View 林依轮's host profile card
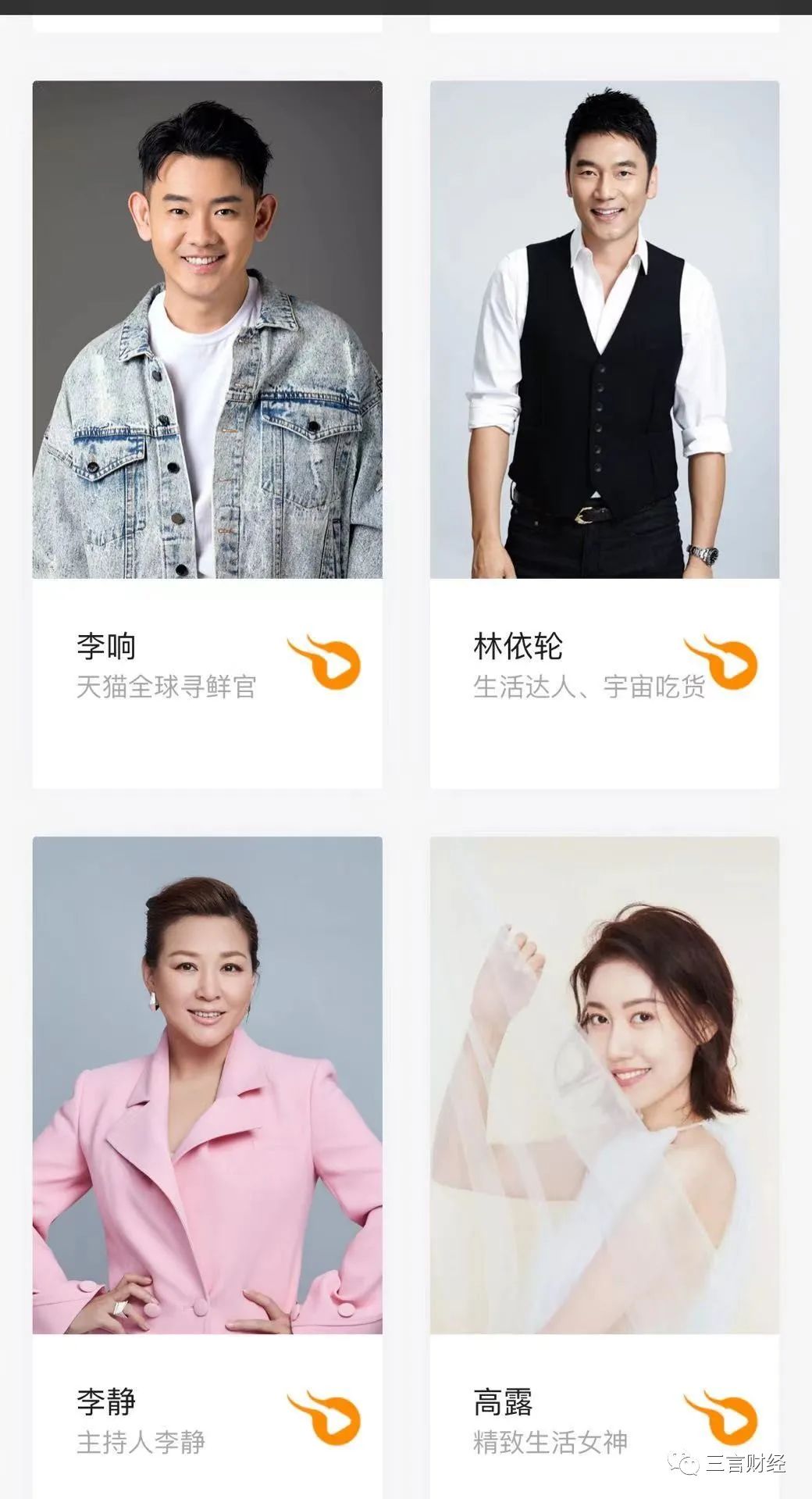 [x=604, y=434]
